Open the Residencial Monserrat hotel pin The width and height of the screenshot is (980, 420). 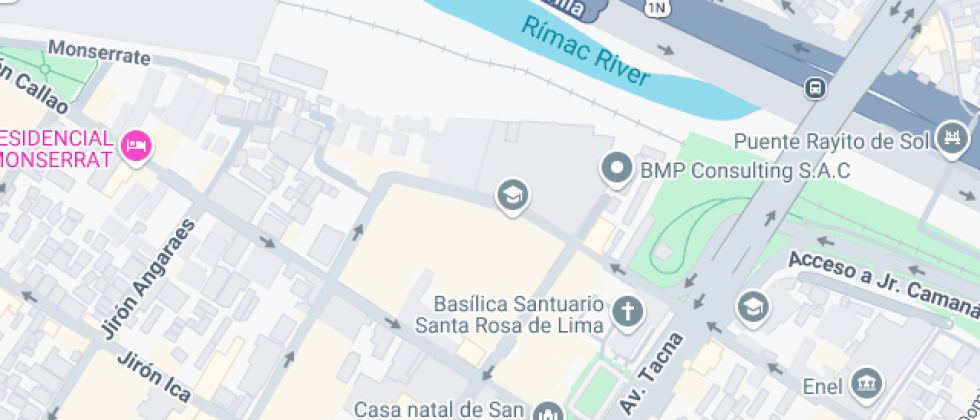coord(135,147)
